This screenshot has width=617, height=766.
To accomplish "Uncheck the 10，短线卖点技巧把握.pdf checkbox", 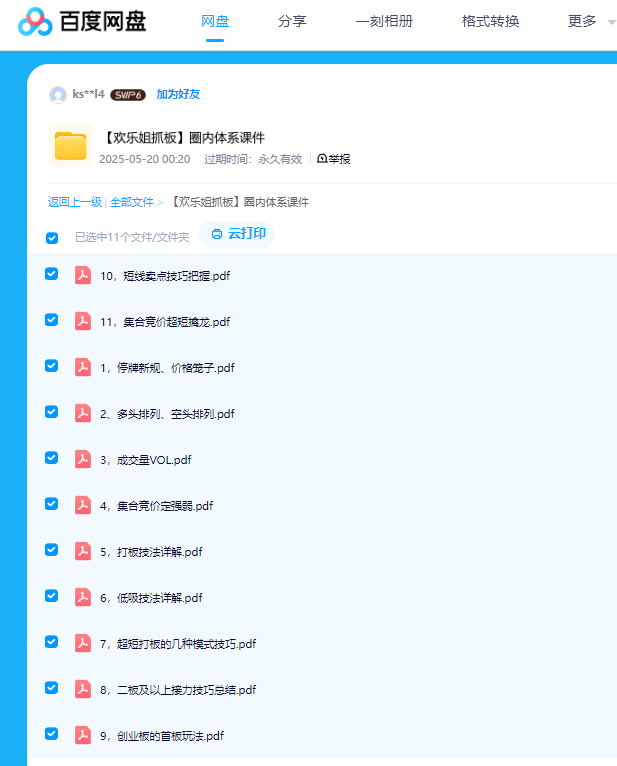I will pos(52,274).
